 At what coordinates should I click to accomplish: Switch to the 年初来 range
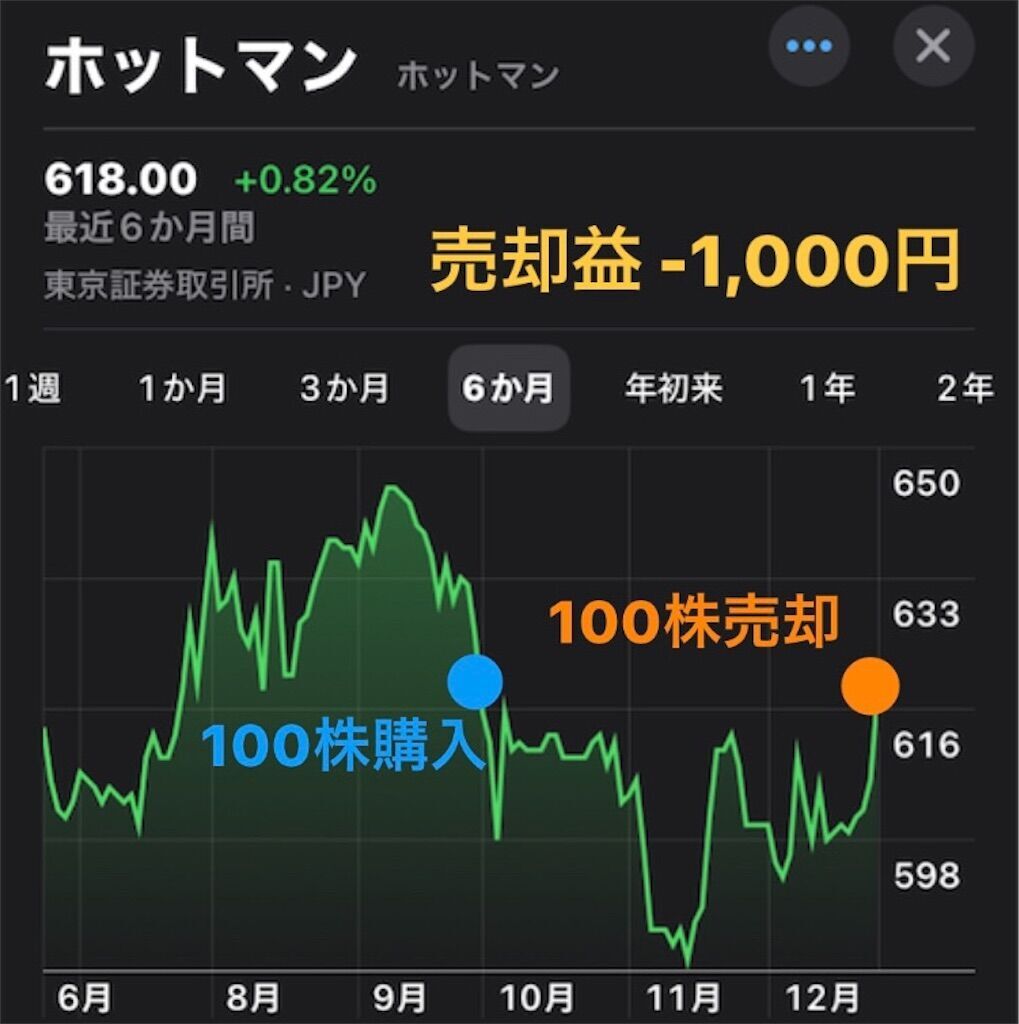coord(673,388)
